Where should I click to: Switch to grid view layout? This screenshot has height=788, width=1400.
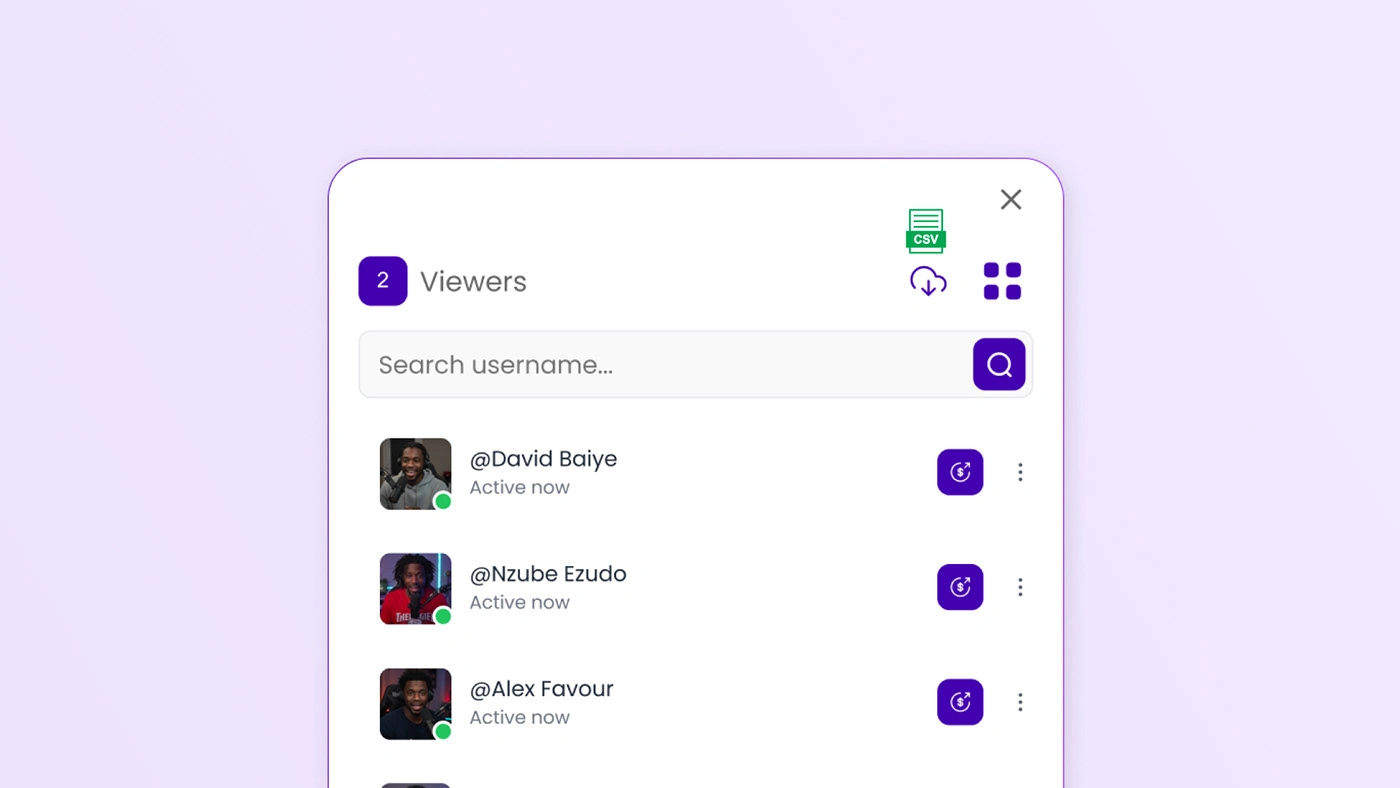1002,281
